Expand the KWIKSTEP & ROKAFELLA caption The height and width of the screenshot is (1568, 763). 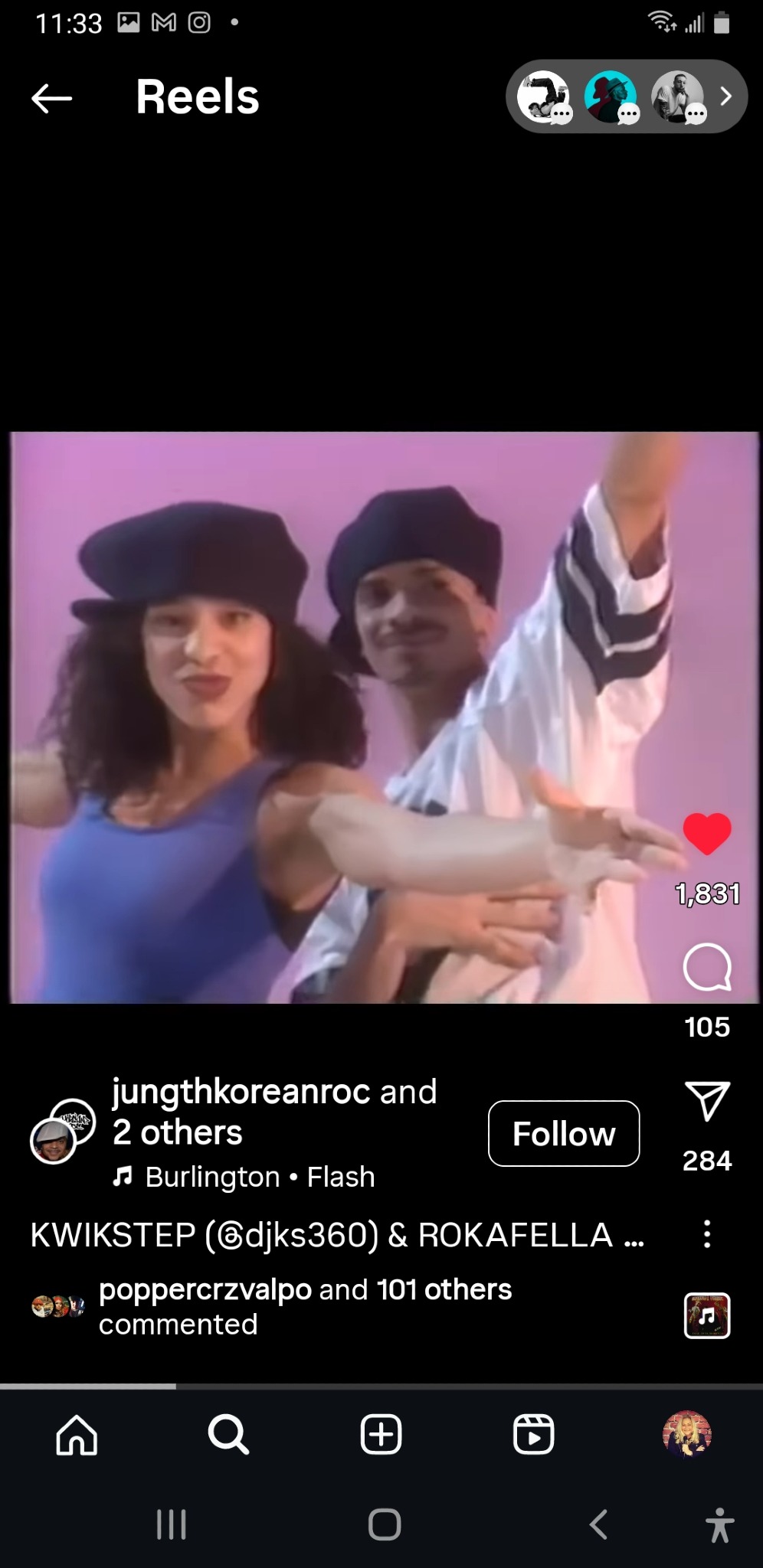[337, 1235]
